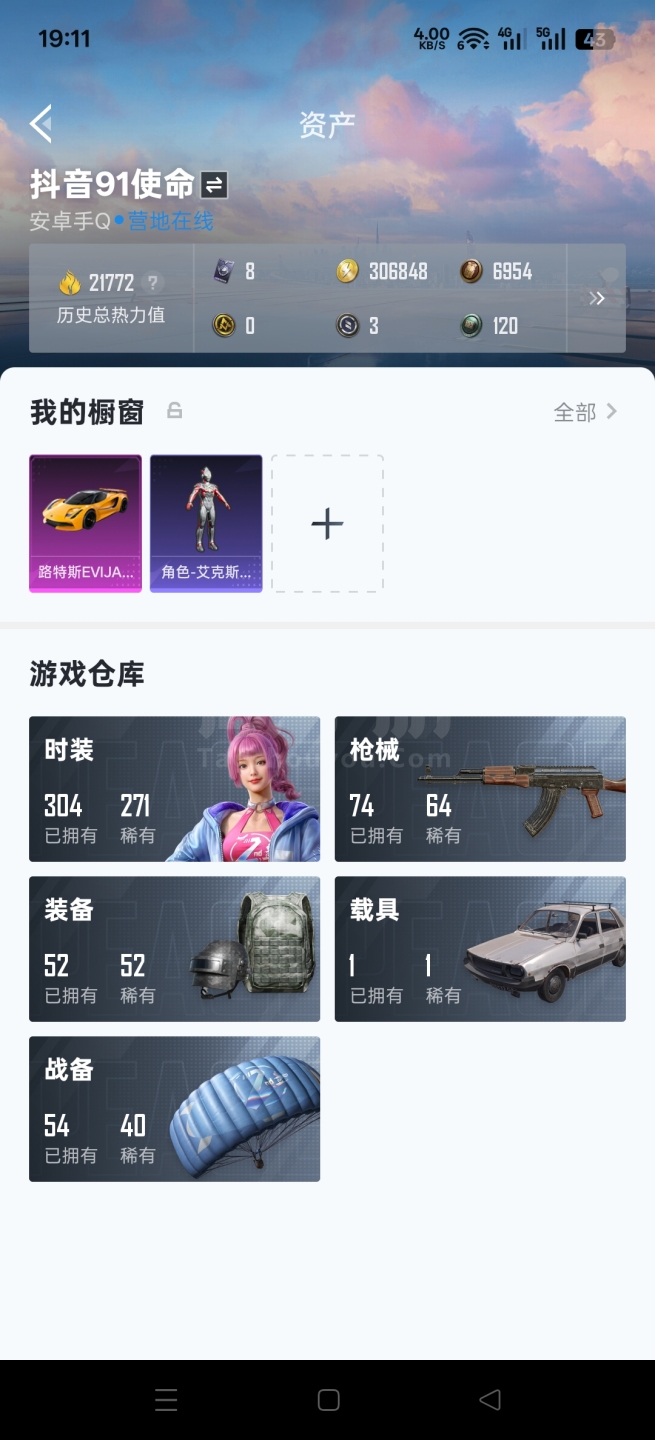Open the system recent apps menu
655x1440 pixels.
coord(166,1400)
